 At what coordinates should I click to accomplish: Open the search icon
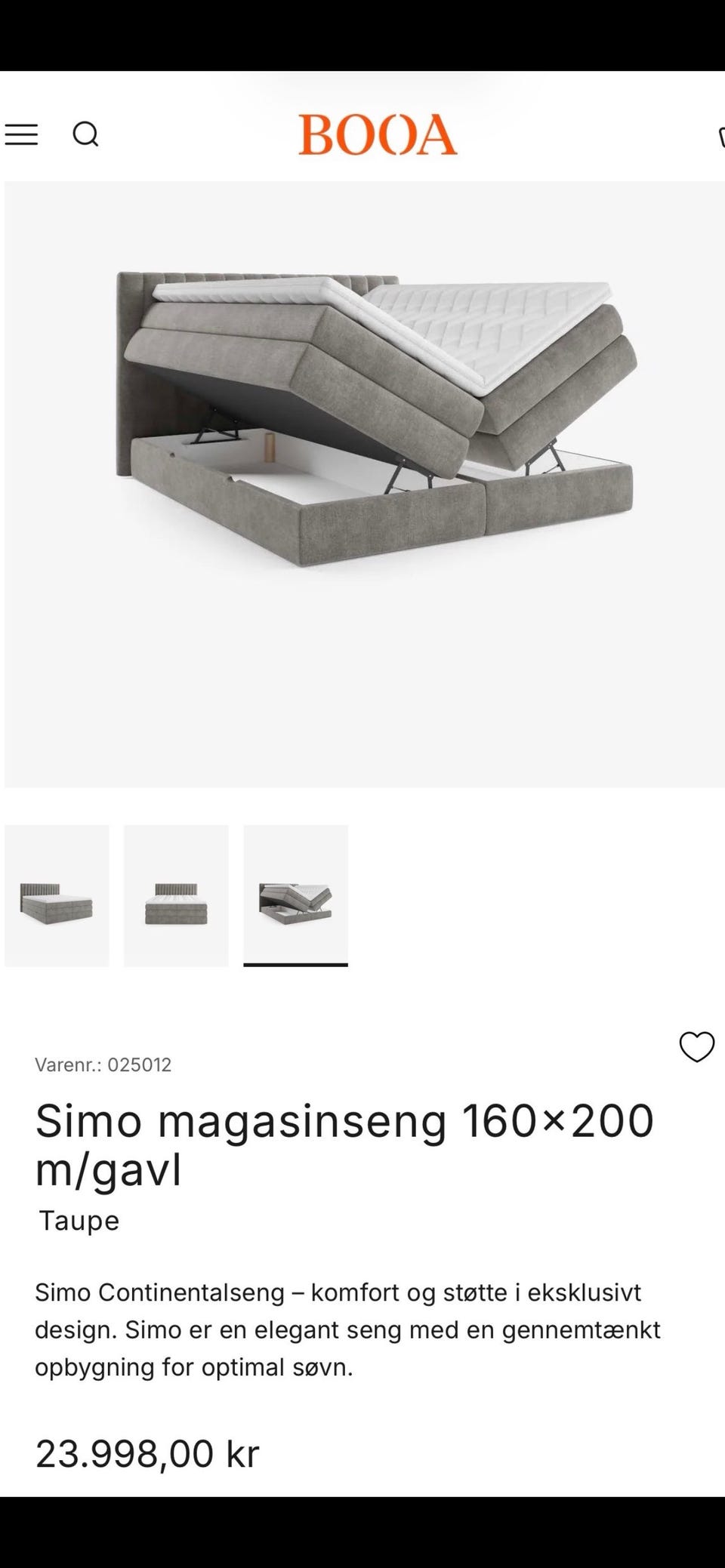point(85,134)
